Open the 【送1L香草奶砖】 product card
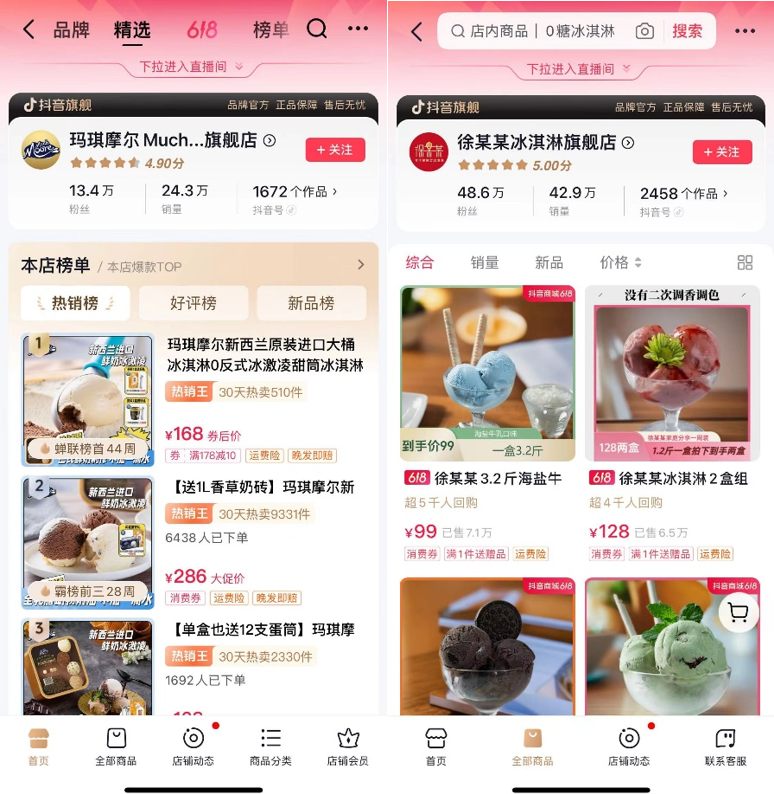The width and height of the screenshot is (774, 794). pos(260,487)
